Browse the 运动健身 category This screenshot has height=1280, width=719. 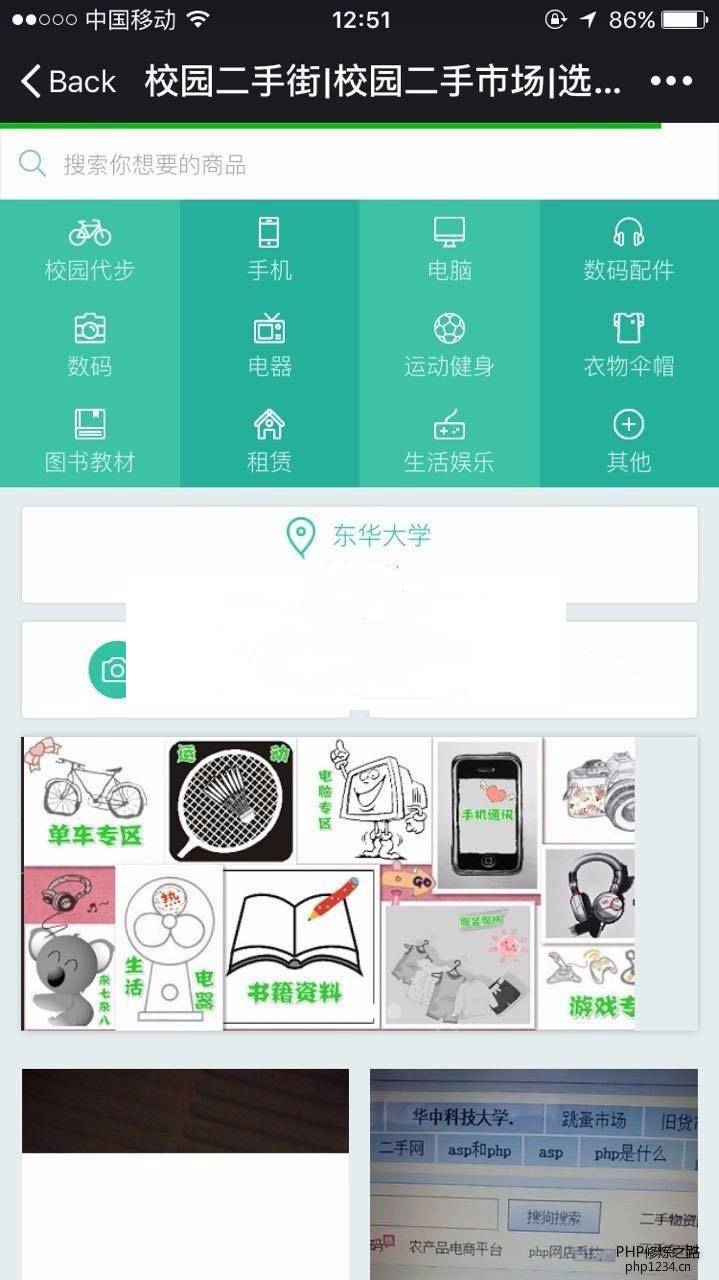tap(449, 344)
